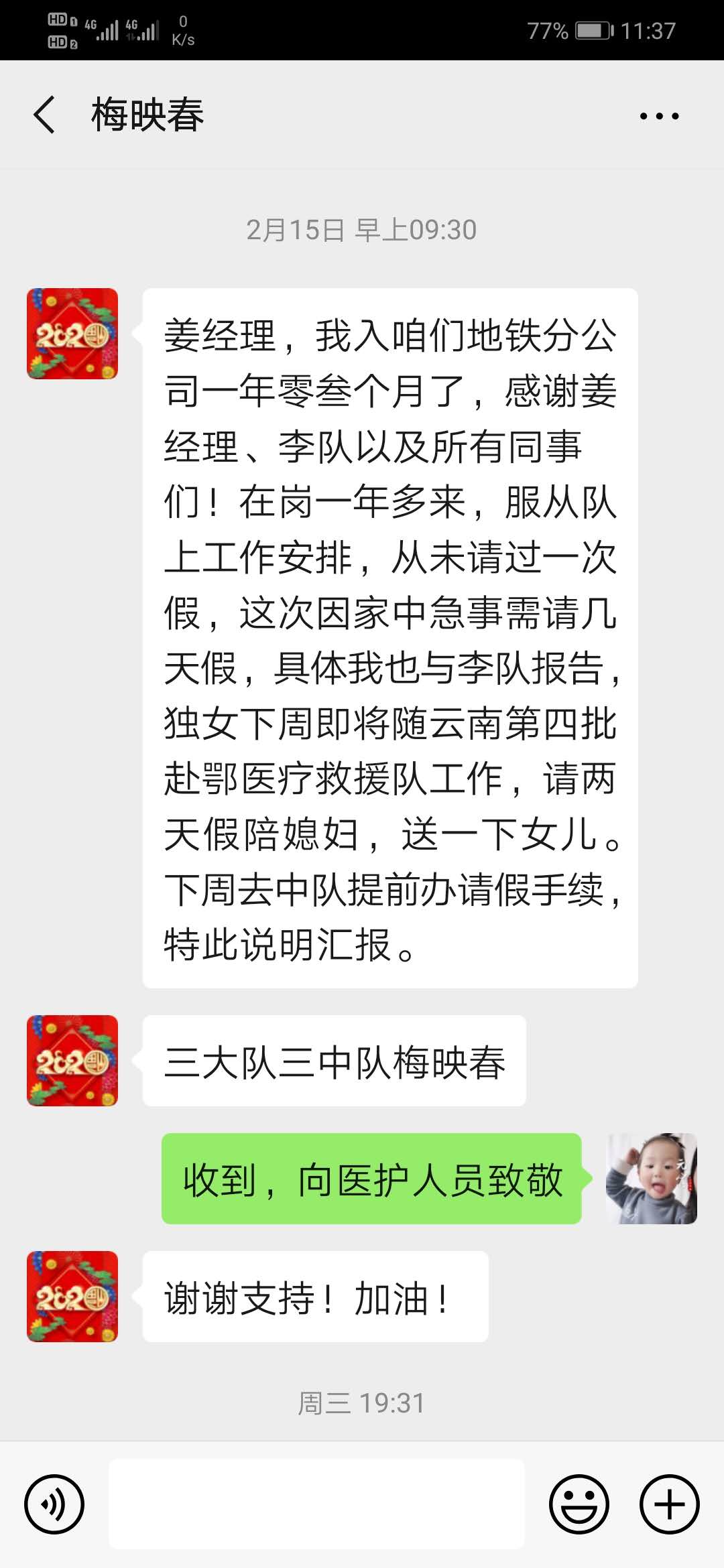Open the three-dot chat options menu
Viewport: 724px width, 1568px height.
pyautogui.click(x=659, y=116)
